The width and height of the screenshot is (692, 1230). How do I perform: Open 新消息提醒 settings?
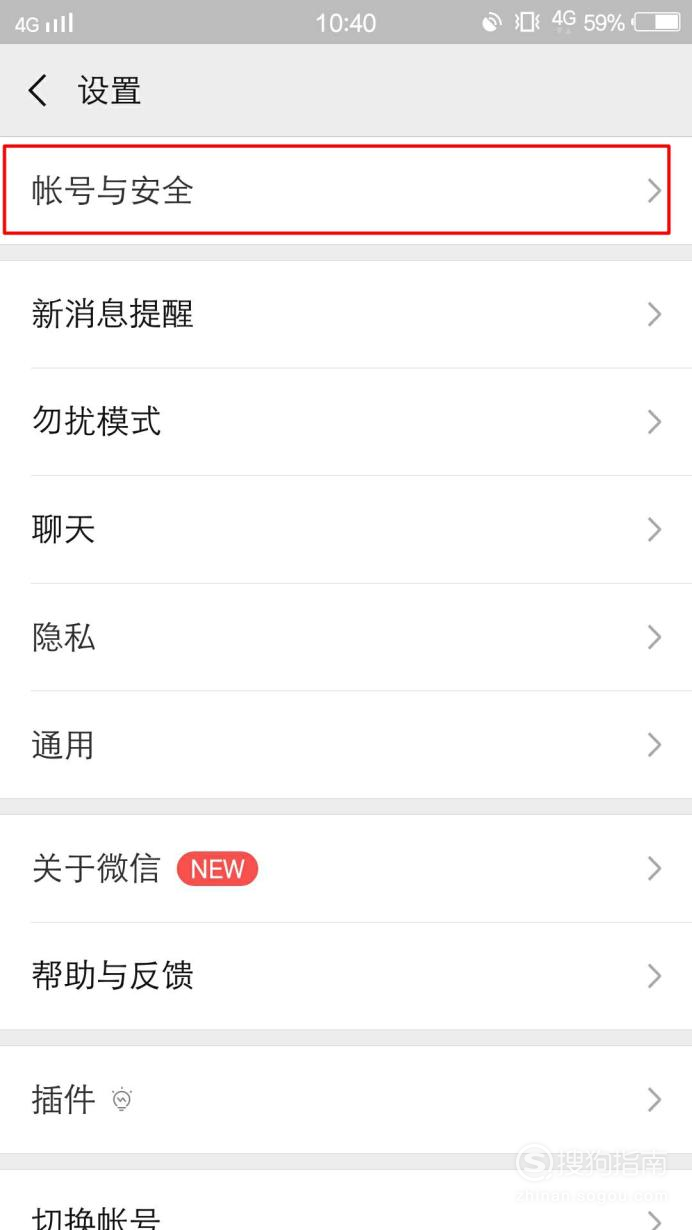[346, 314]
